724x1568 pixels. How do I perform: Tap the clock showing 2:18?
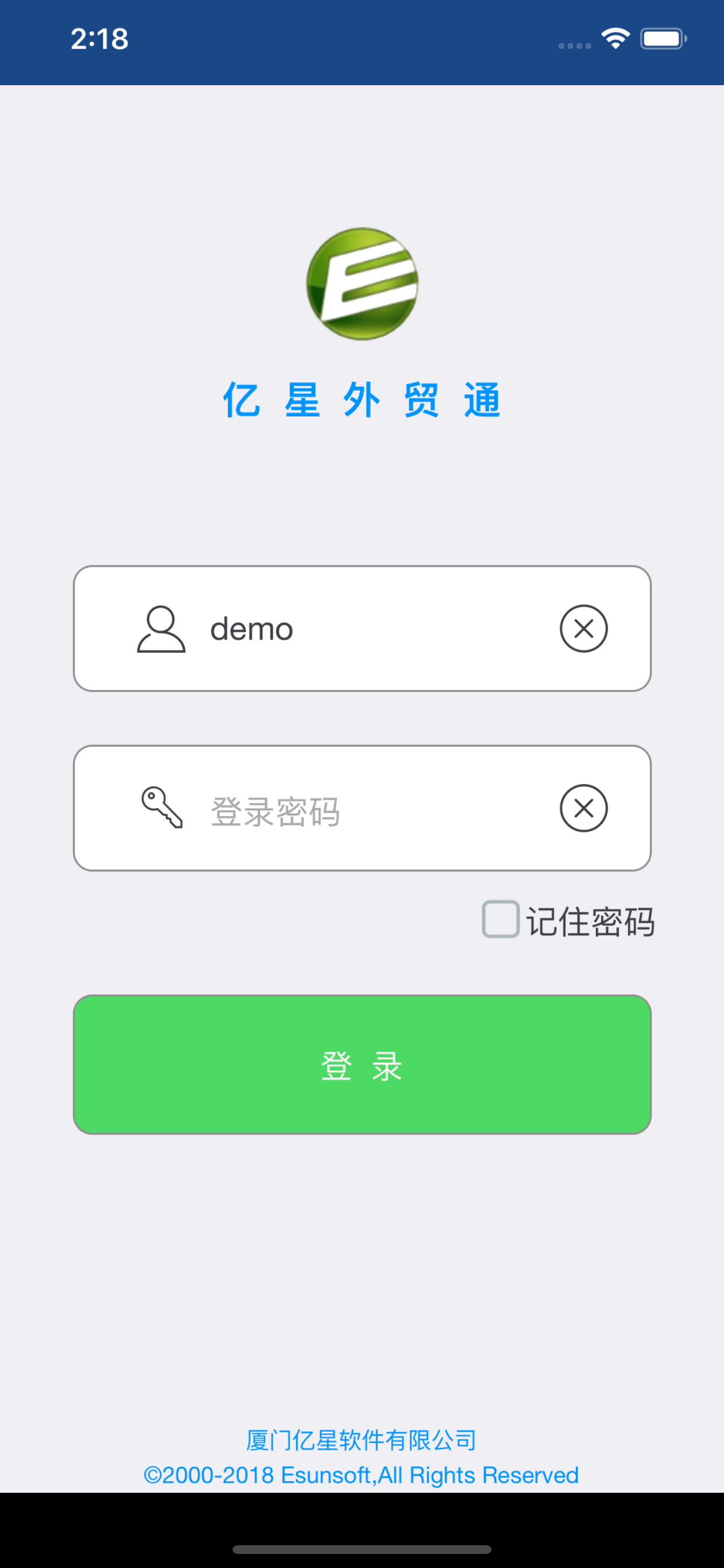(x=99, y=38)
